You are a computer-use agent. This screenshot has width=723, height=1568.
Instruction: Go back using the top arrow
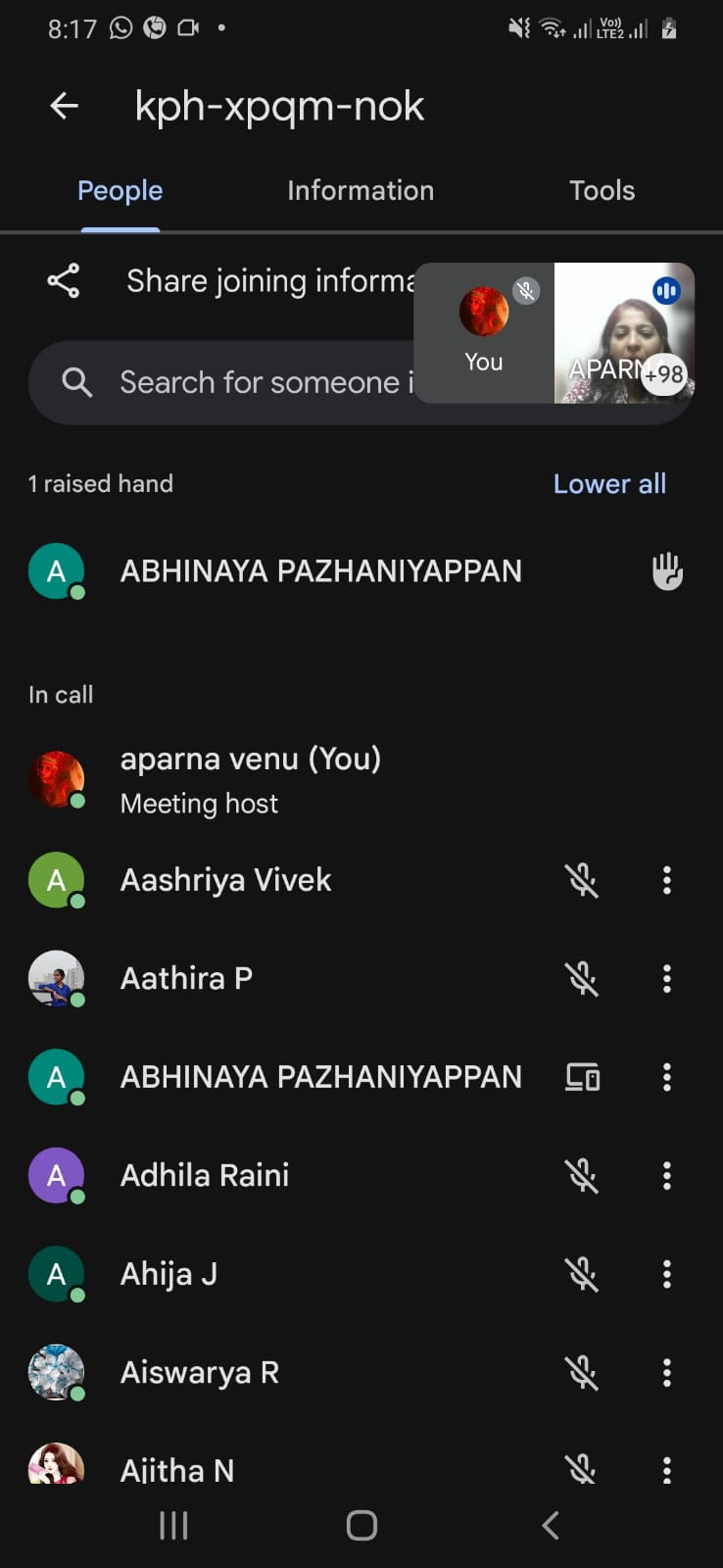coord(65,106)
